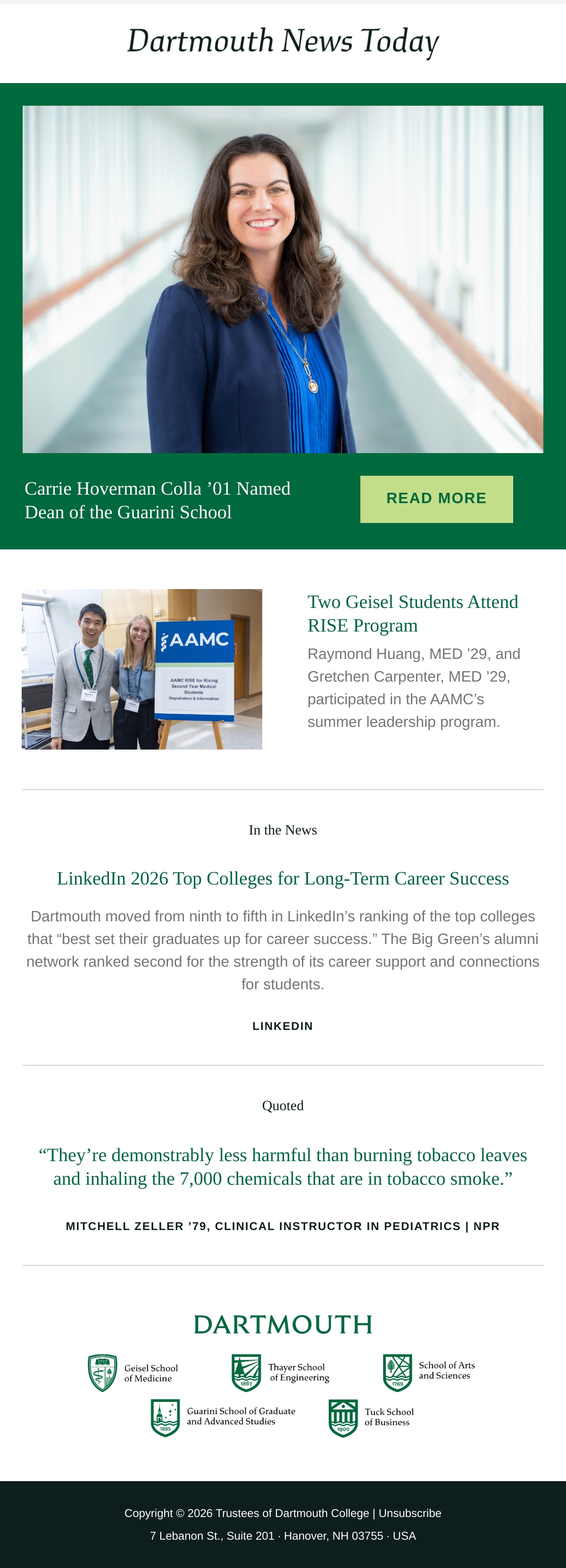
Task: Open the Carrie Hoverman Colla headline
Action: click(x=158, y=500)
